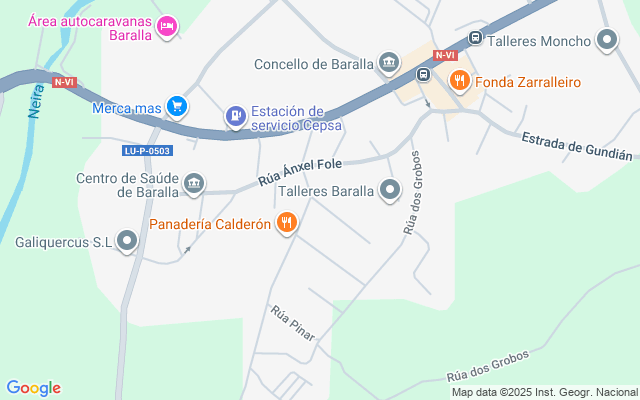Select the Talleres Moncho pin
This screenshot has height=400, width=640.
pyautogui.click(x=607, y=40)
